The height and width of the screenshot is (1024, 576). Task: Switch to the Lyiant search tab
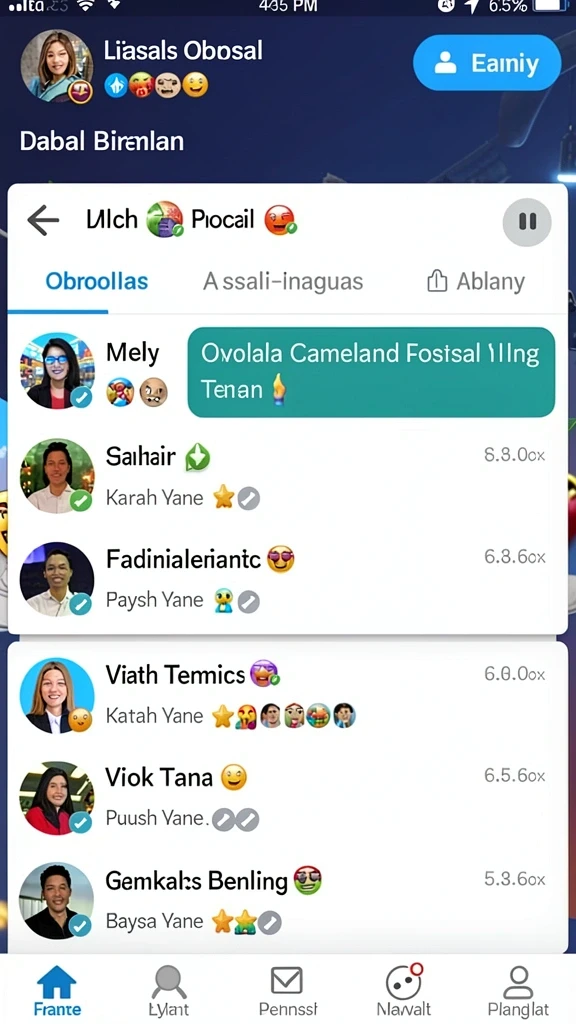pos(168,991)
